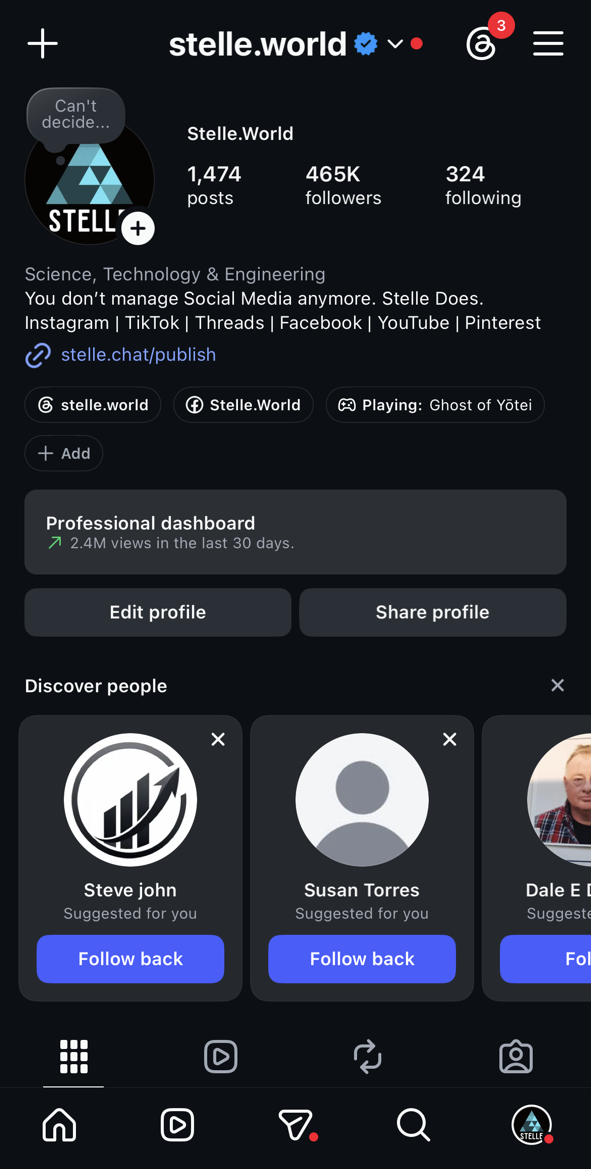This screenshot has height=1169, width=591.
Task: Tap the Add chip
Action: tap(64, 453)
